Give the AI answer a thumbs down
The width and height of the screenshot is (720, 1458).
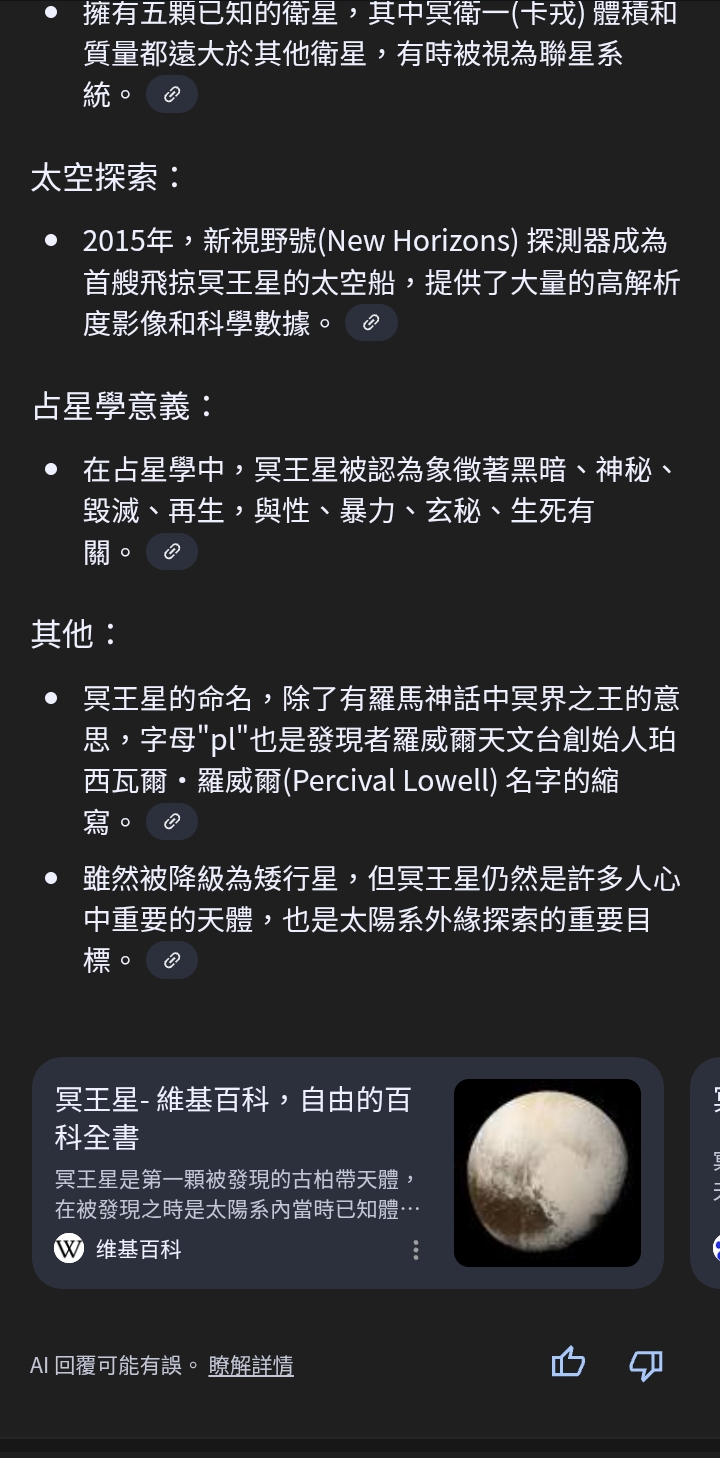pyautogui.click(x=646, y=1365)
